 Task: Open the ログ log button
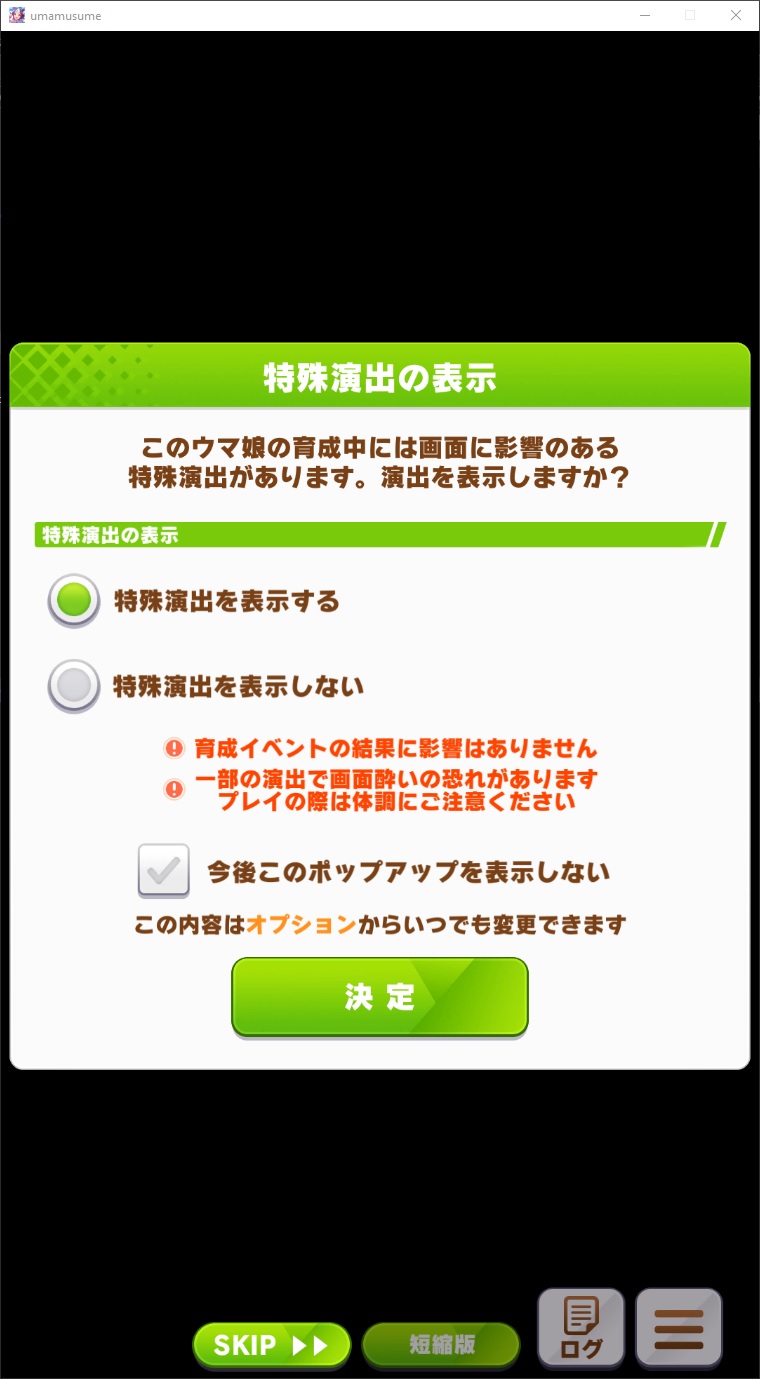(581, 1328)
